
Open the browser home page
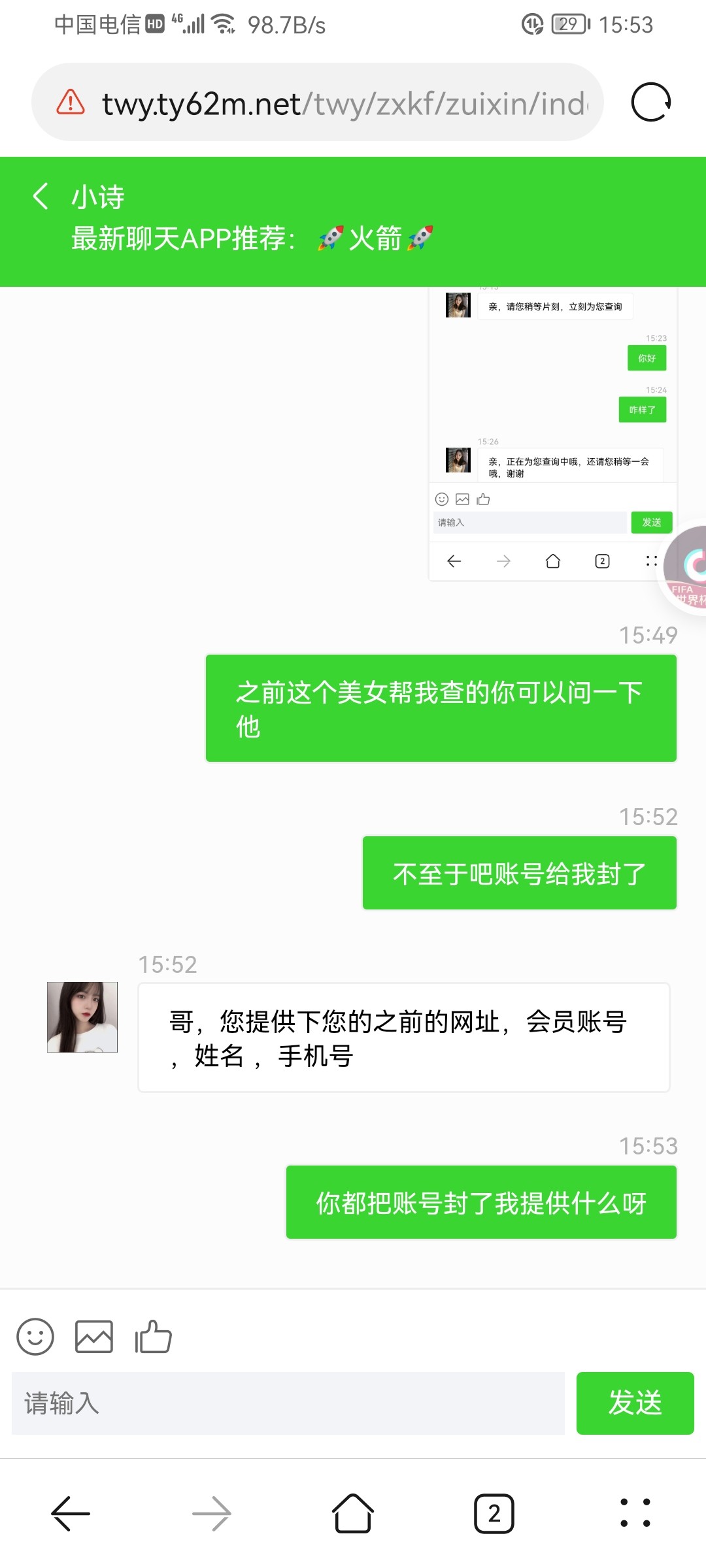(353, 1513)
